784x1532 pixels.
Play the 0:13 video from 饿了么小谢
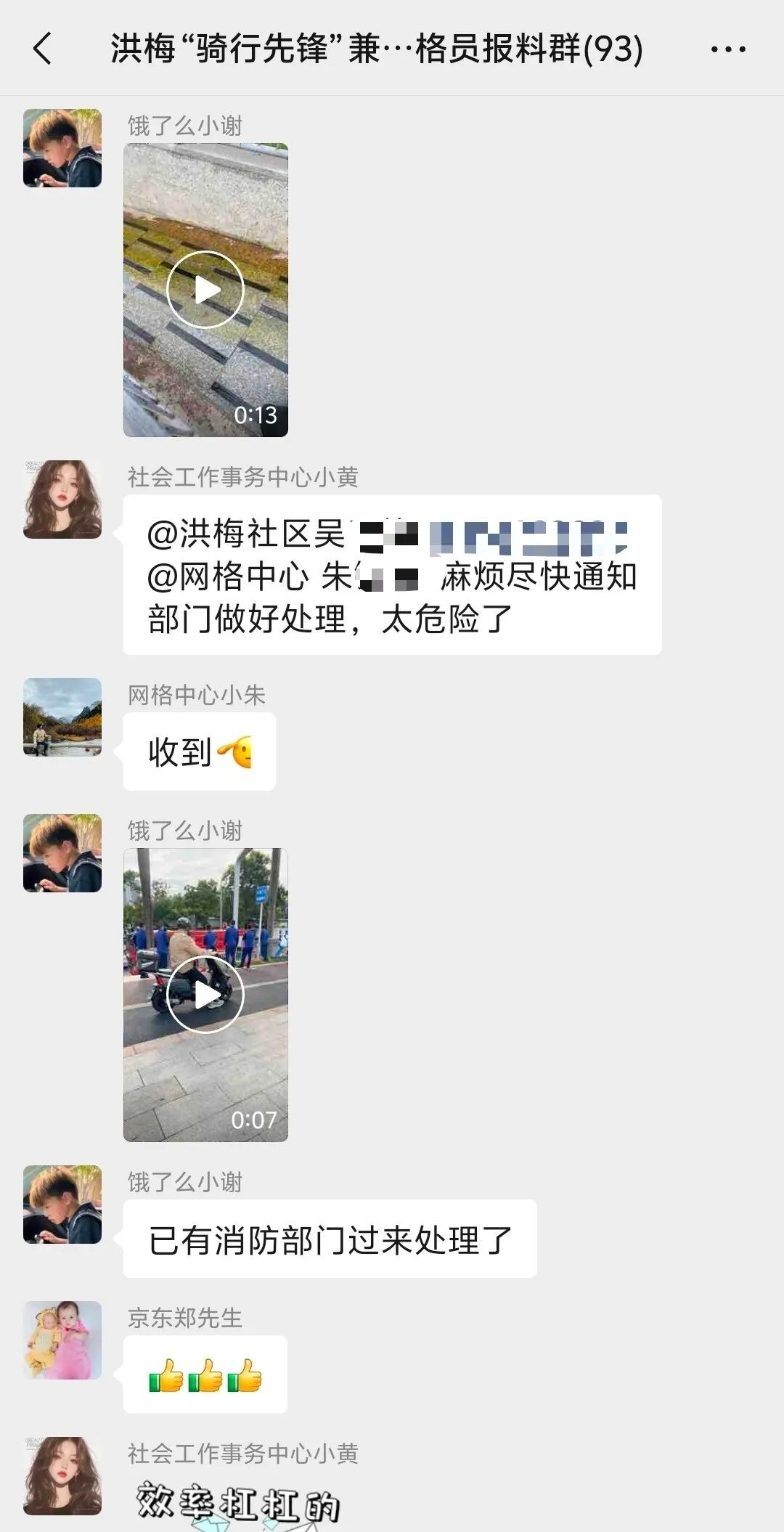[x=205, y=290]
